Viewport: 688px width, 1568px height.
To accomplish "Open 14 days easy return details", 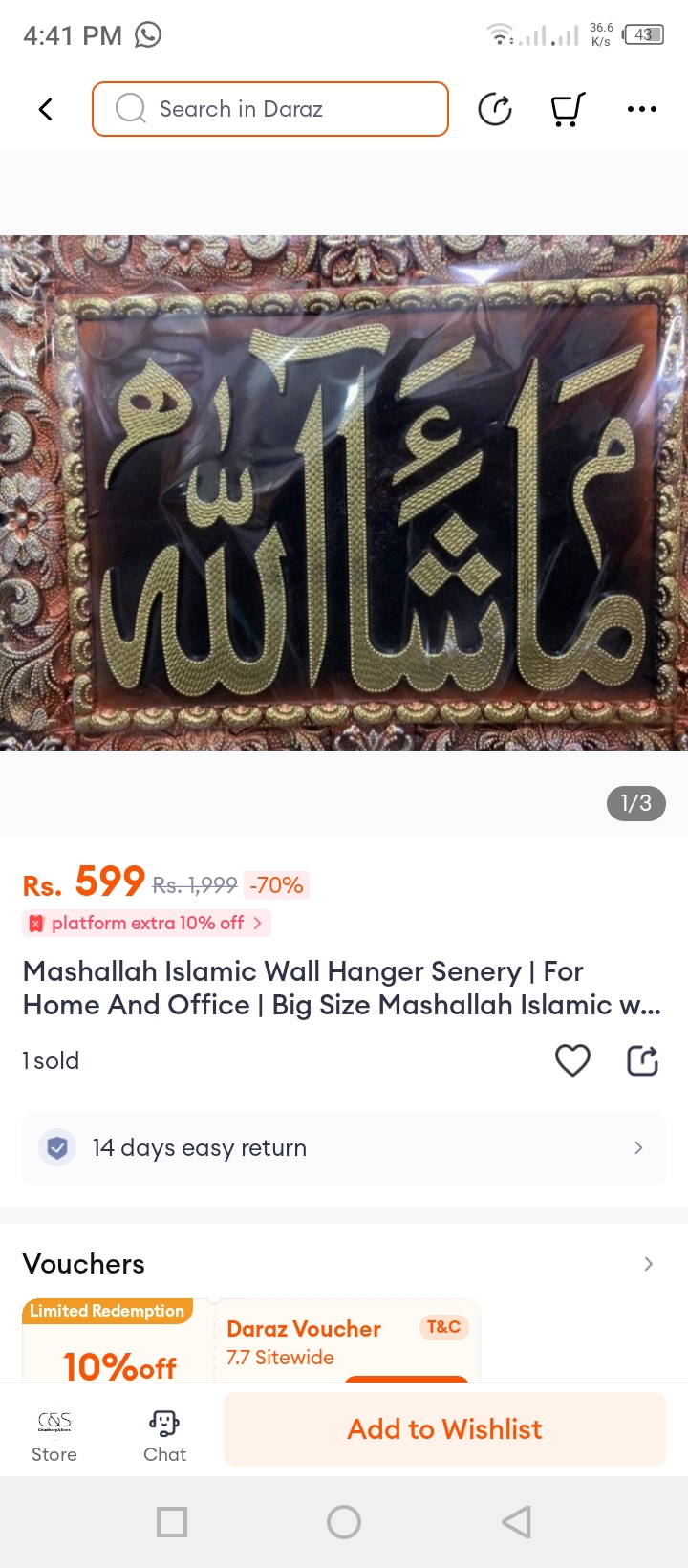I will click(344, 1147).
